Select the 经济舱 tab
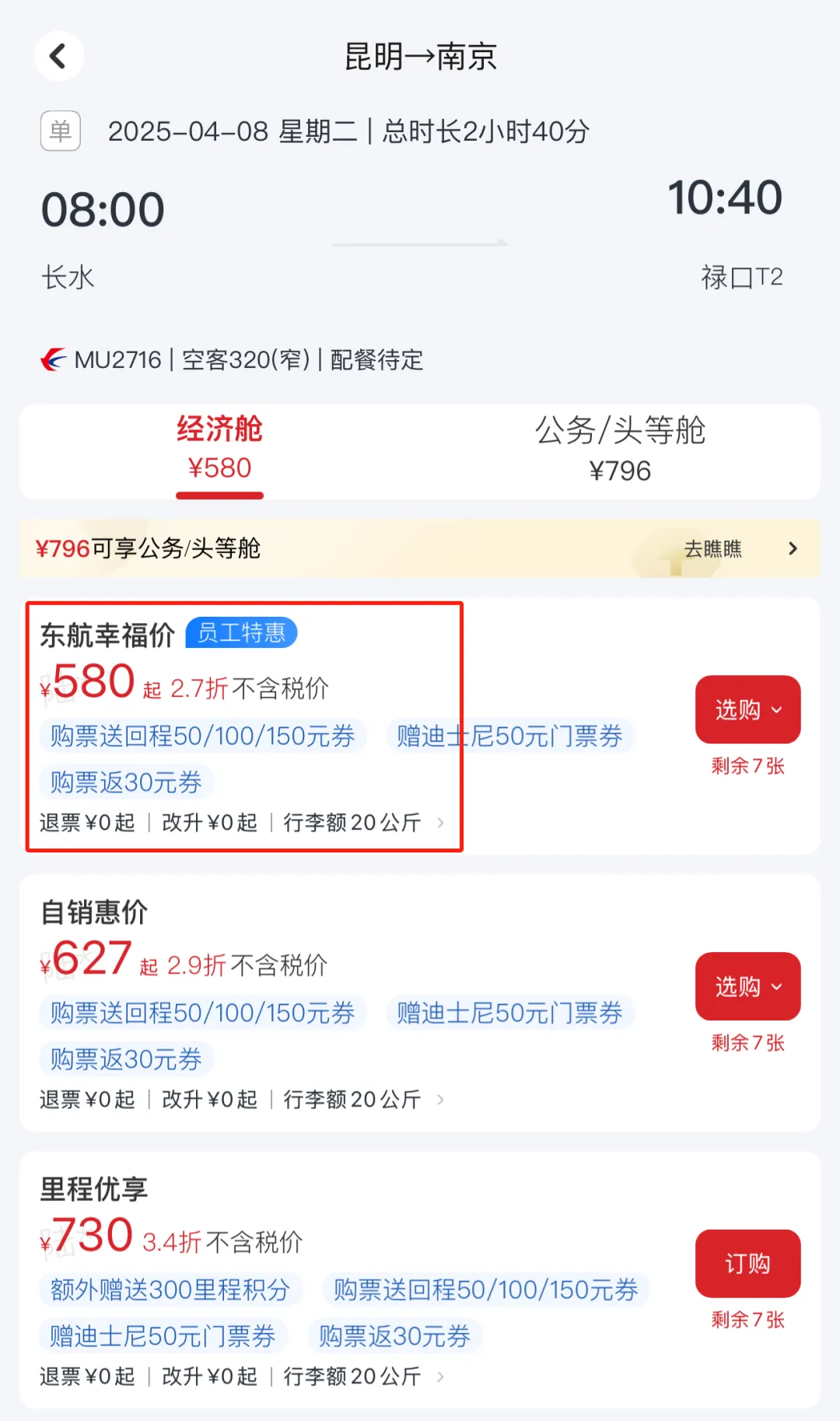Image resolution: width=840 pixels, height=1421 pixels. tap(219, 450)
